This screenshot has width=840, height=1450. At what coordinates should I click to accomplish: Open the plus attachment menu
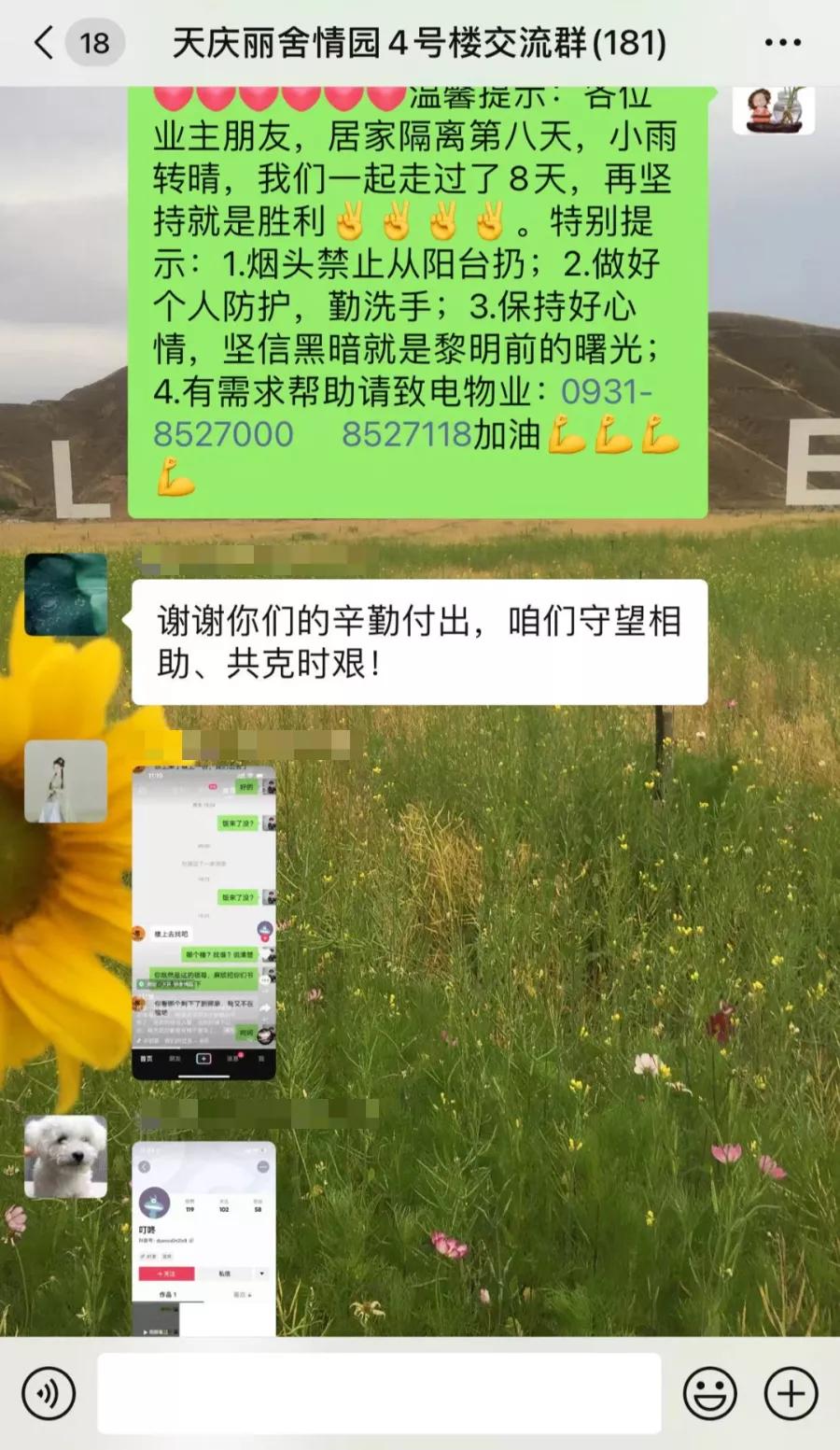pos(789,1391)
